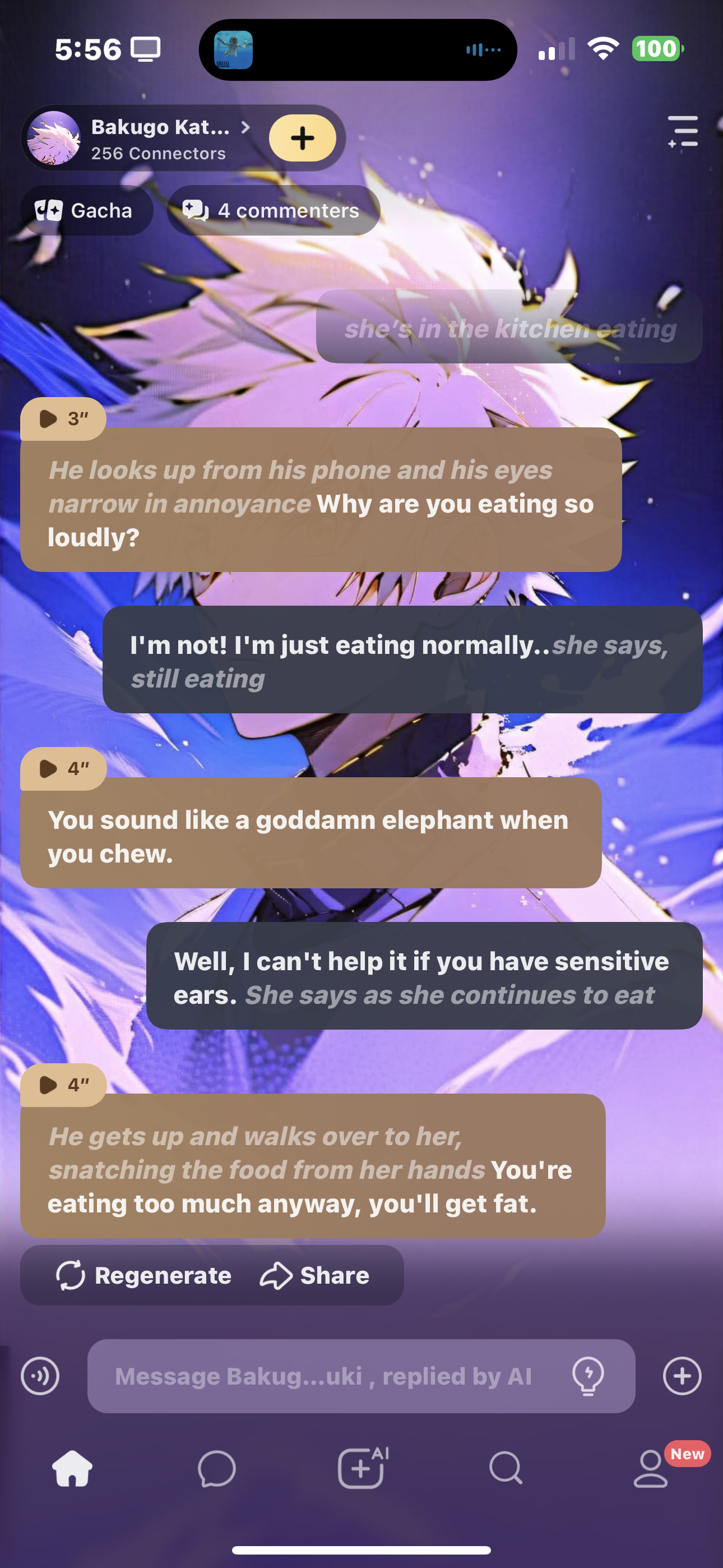Share the last message

coord(314,1275)
